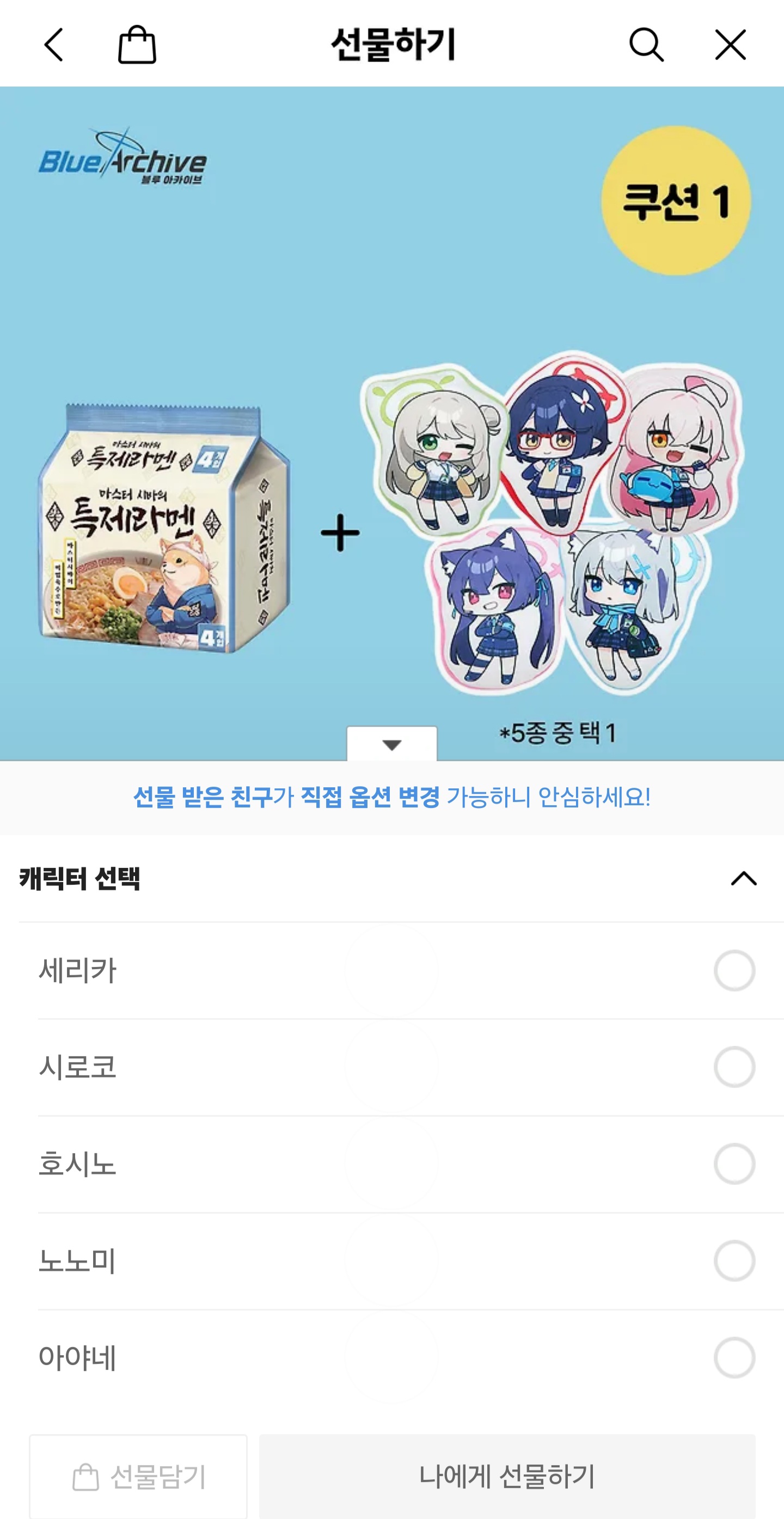Close the 선물하기 page
Viewport: 784px width, 1519px height.
[x=730, y=45]
